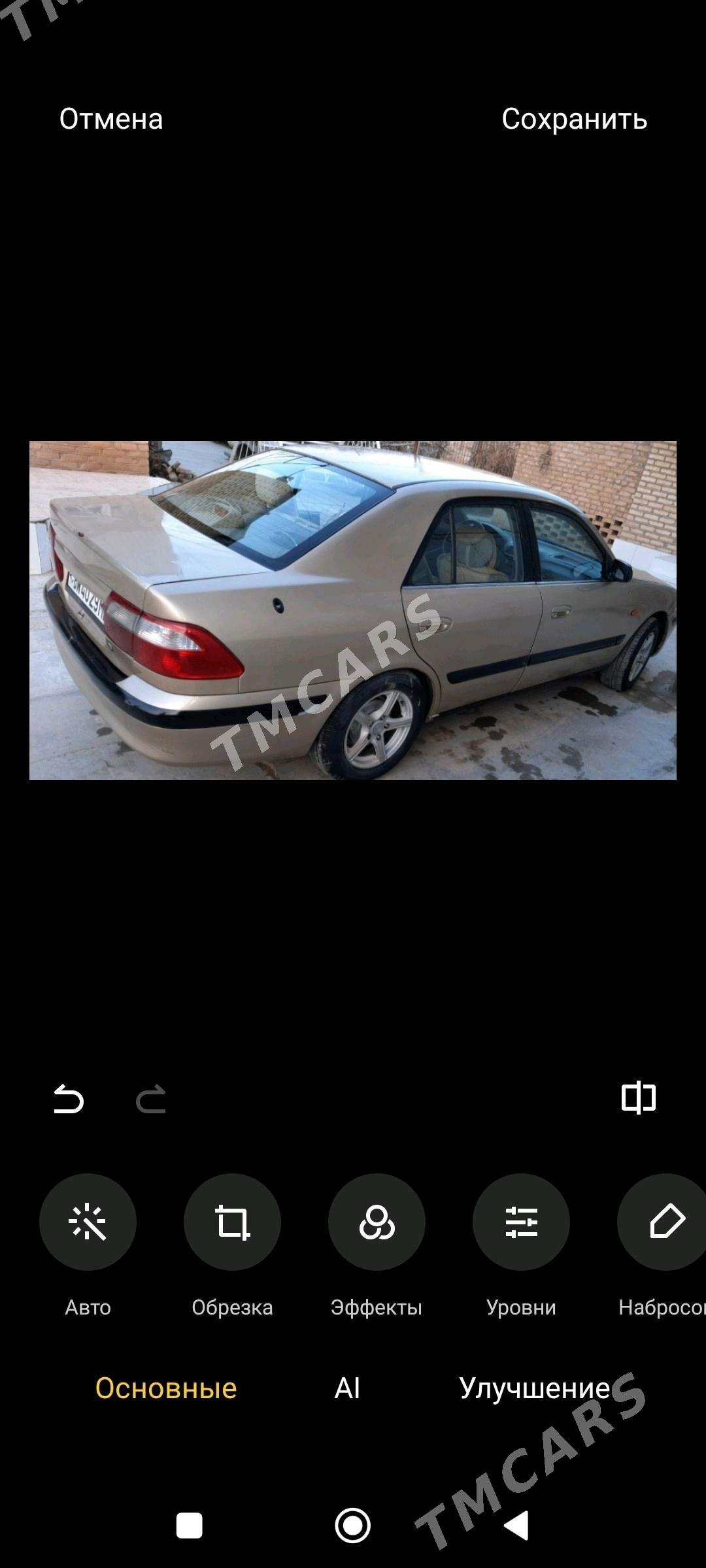
Task: Select the Набросок drawing tool
Action: 662,1222
